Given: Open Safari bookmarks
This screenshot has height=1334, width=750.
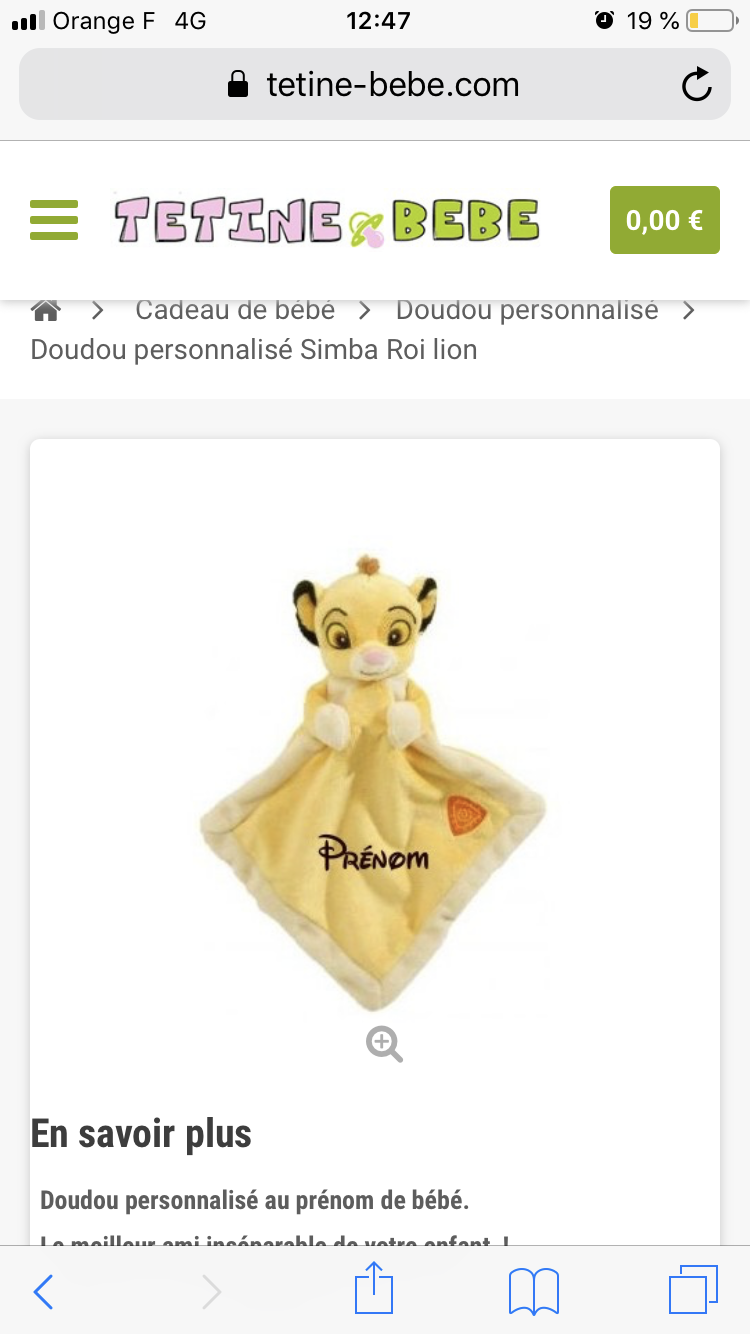Looking at the screenshot, I should [534, 1291].
